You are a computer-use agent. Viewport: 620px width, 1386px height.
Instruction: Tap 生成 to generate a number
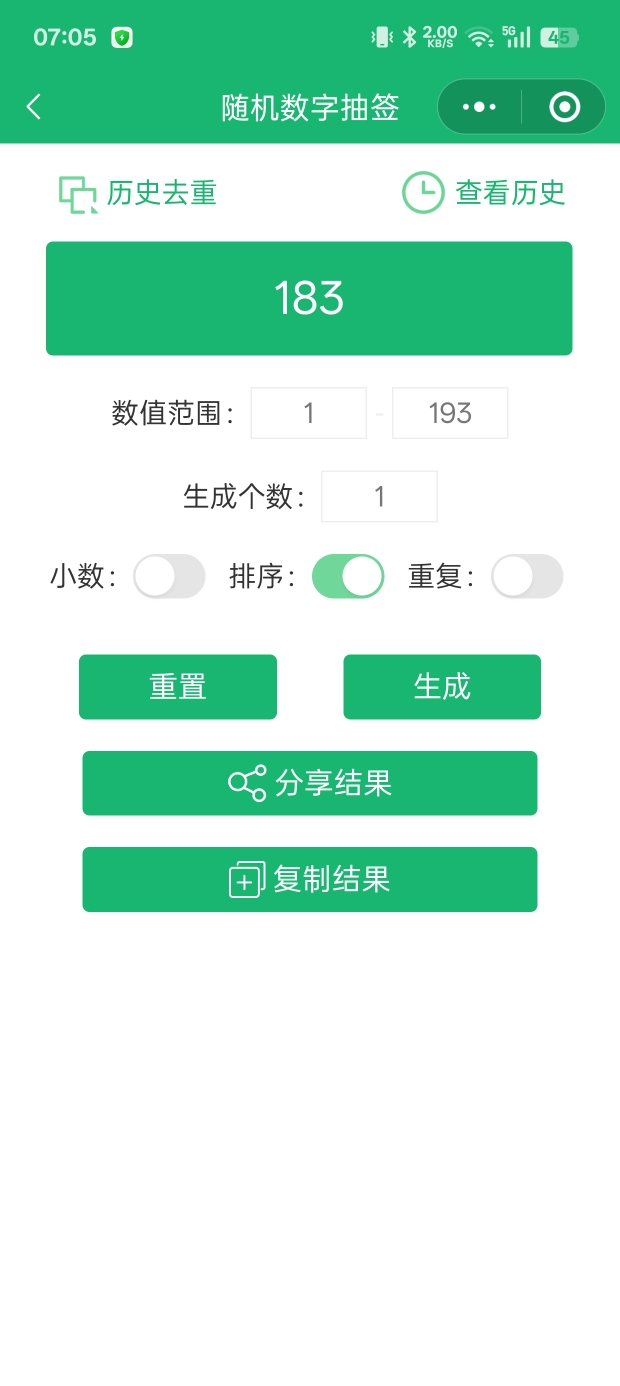coord(442,687)
